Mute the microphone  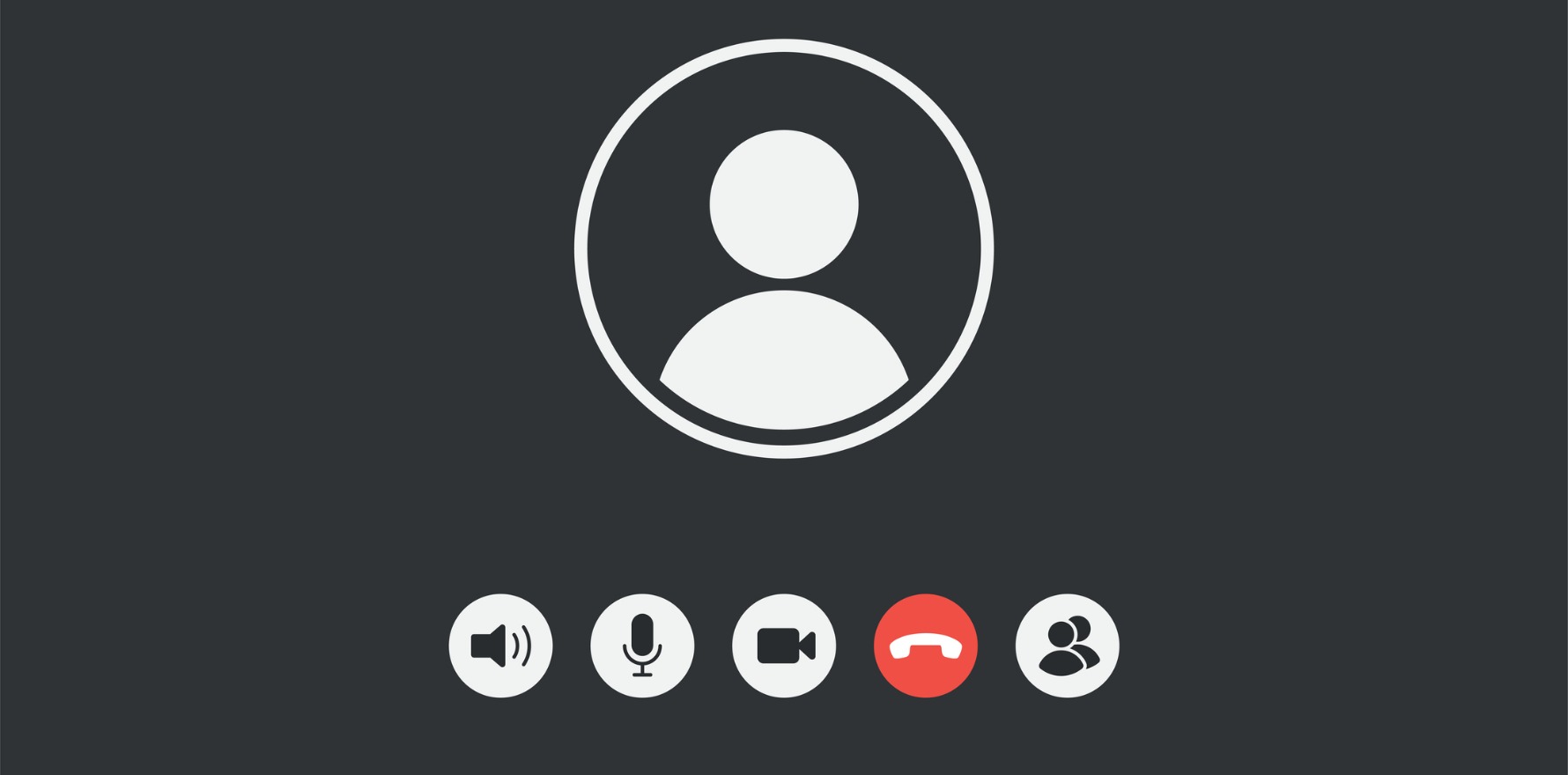coord(642,646)
